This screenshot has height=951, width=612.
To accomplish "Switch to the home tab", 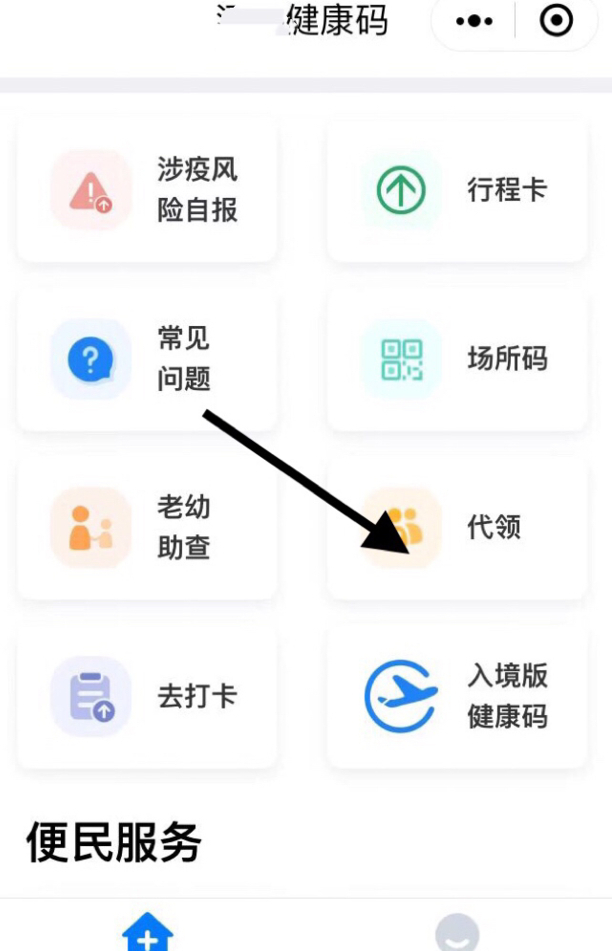I will (147, 932).
